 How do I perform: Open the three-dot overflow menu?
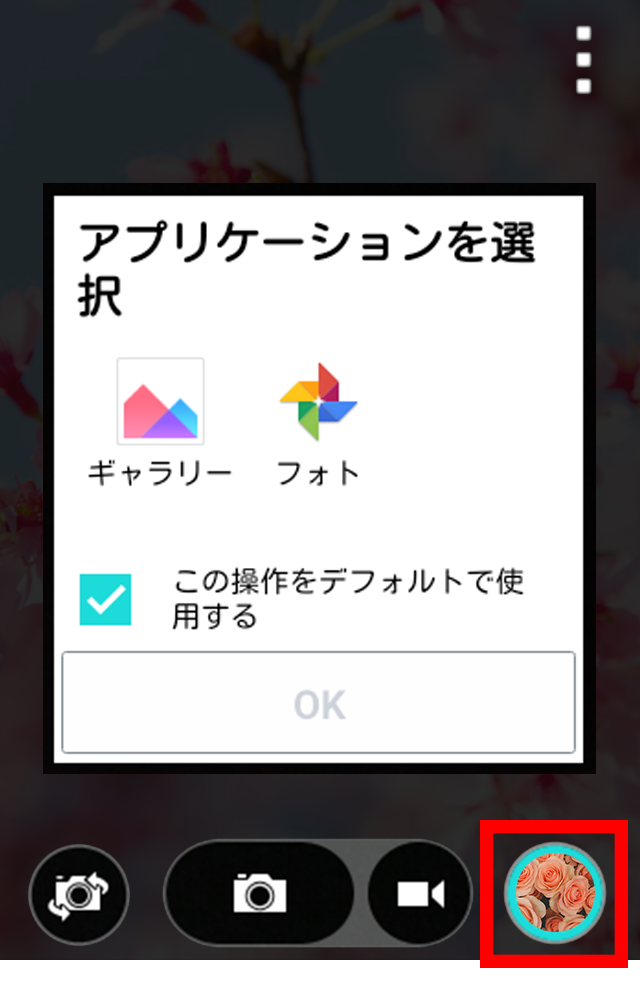coord(584,60)
